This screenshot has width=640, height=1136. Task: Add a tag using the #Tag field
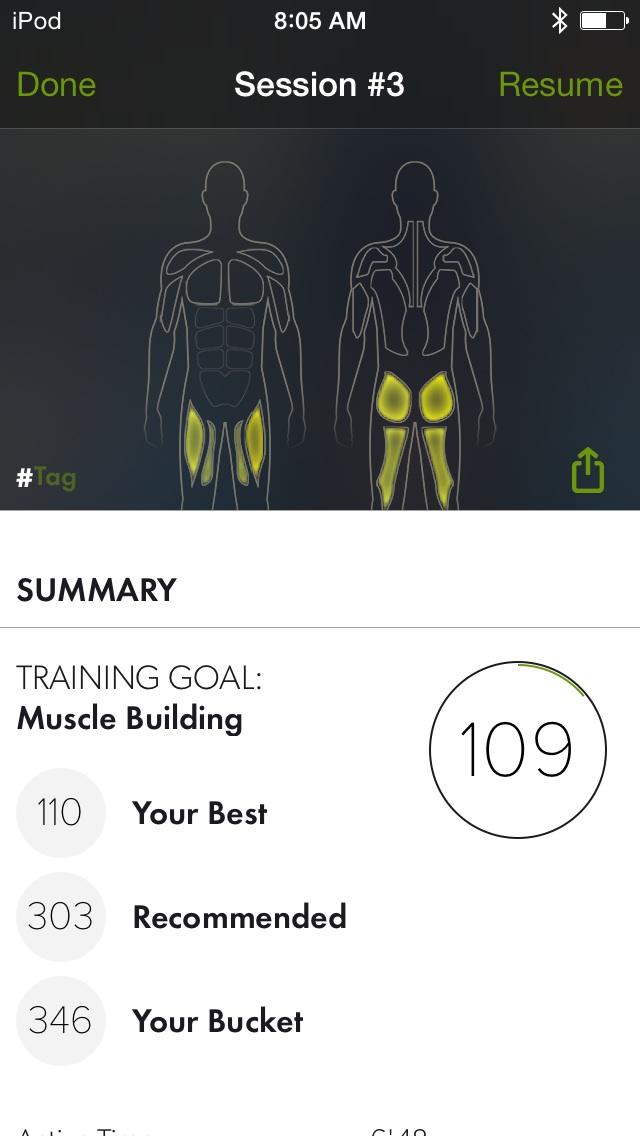[x=46, y=478]
